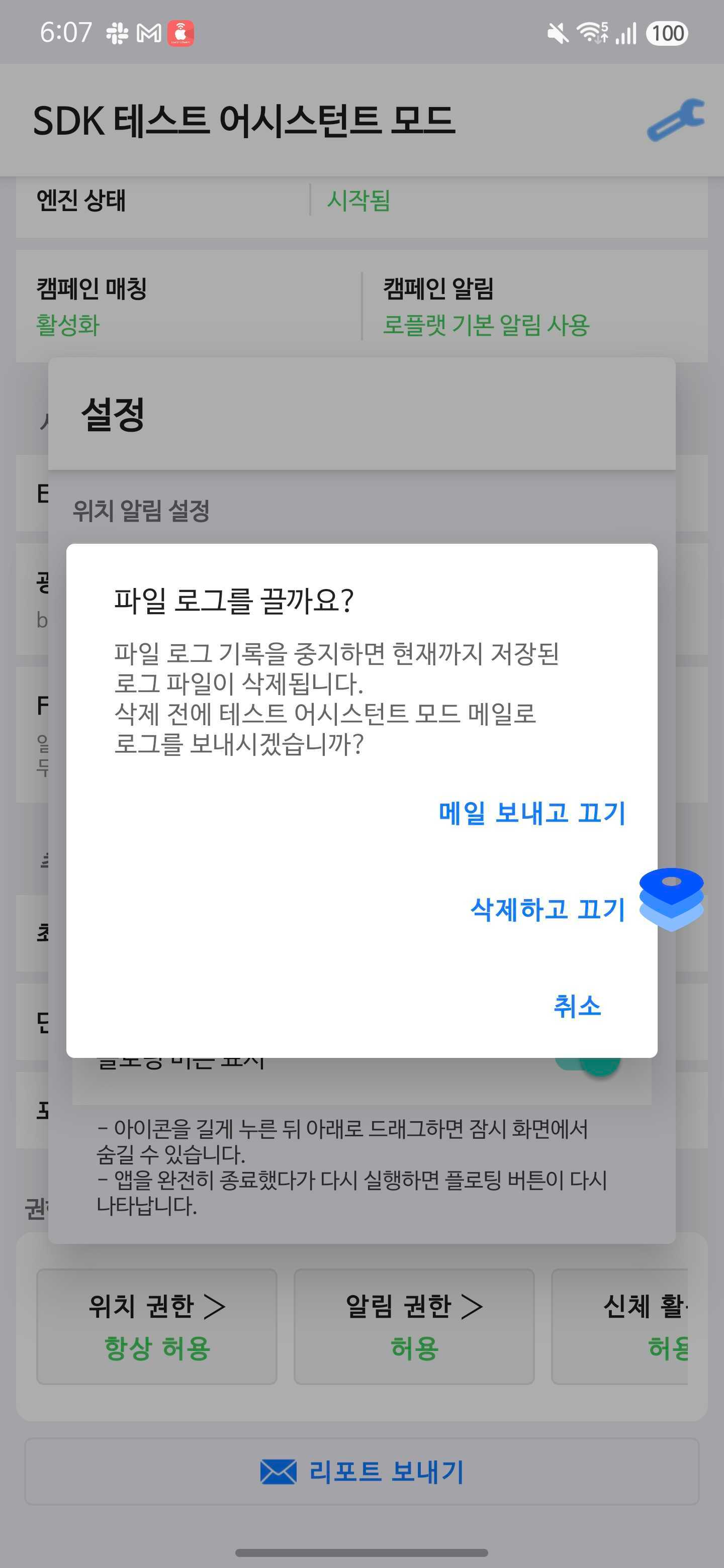Open 위치 권한 permission card

157,1326
